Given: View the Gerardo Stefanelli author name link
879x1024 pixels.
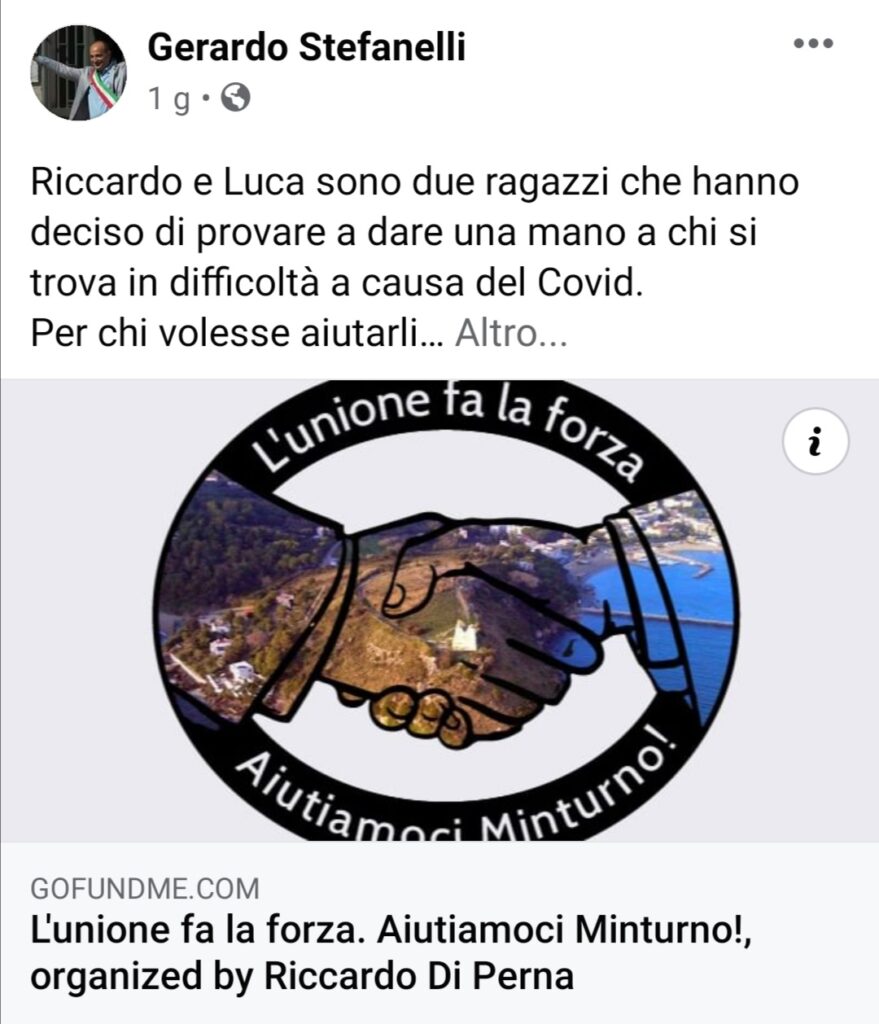Looking at the screenshot, I should pos(307,46).
